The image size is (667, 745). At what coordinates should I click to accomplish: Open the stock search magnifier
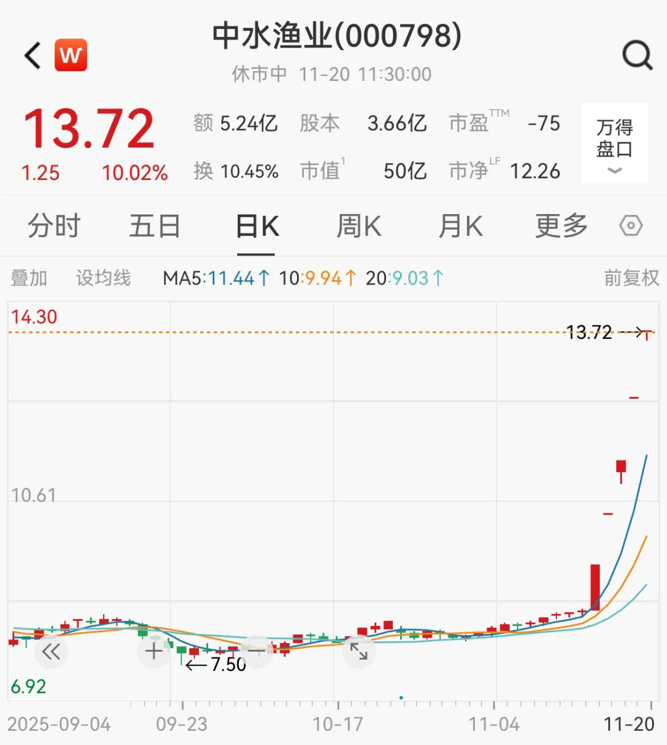(x=637, y=56)
